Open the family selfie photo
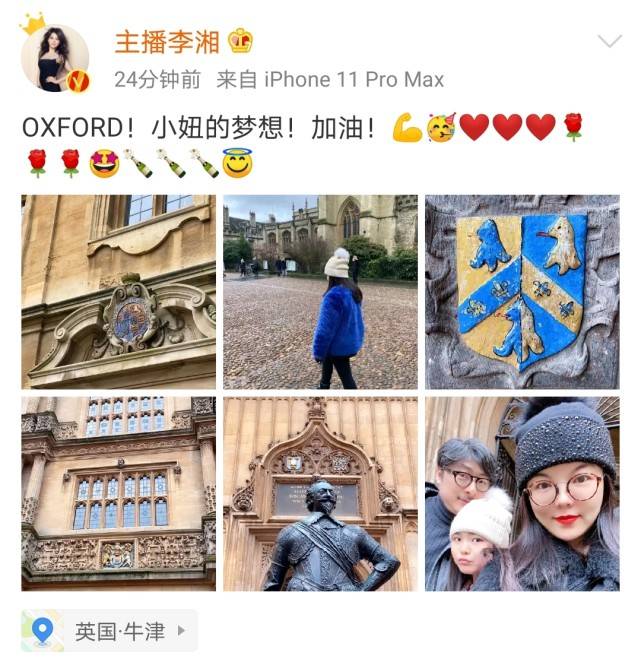Image resolution: width=641 pixels, height=662 pixels. pyautogui.click(x=522, y=493)
